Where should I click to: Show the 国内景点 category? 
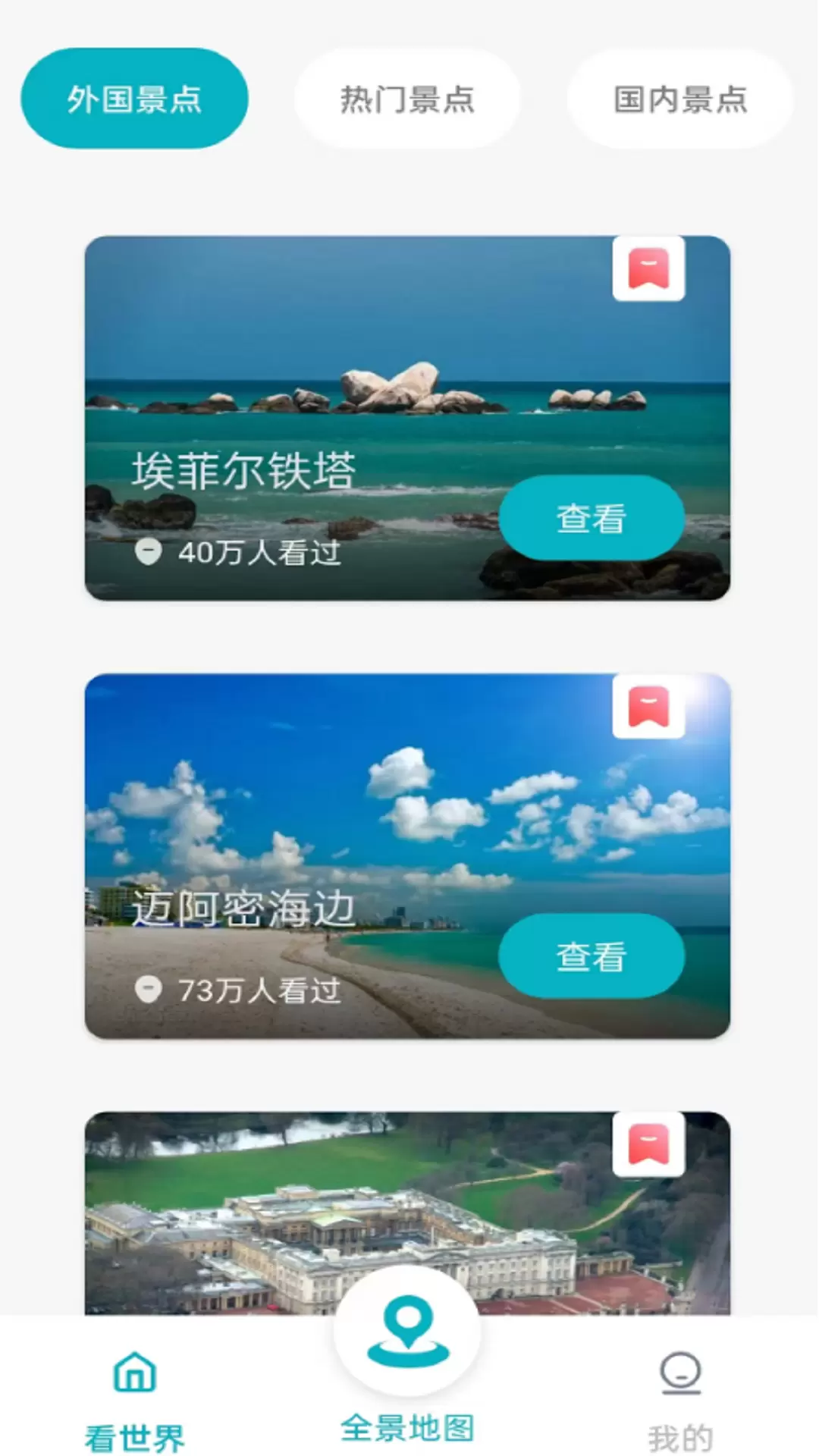[680, 99]
